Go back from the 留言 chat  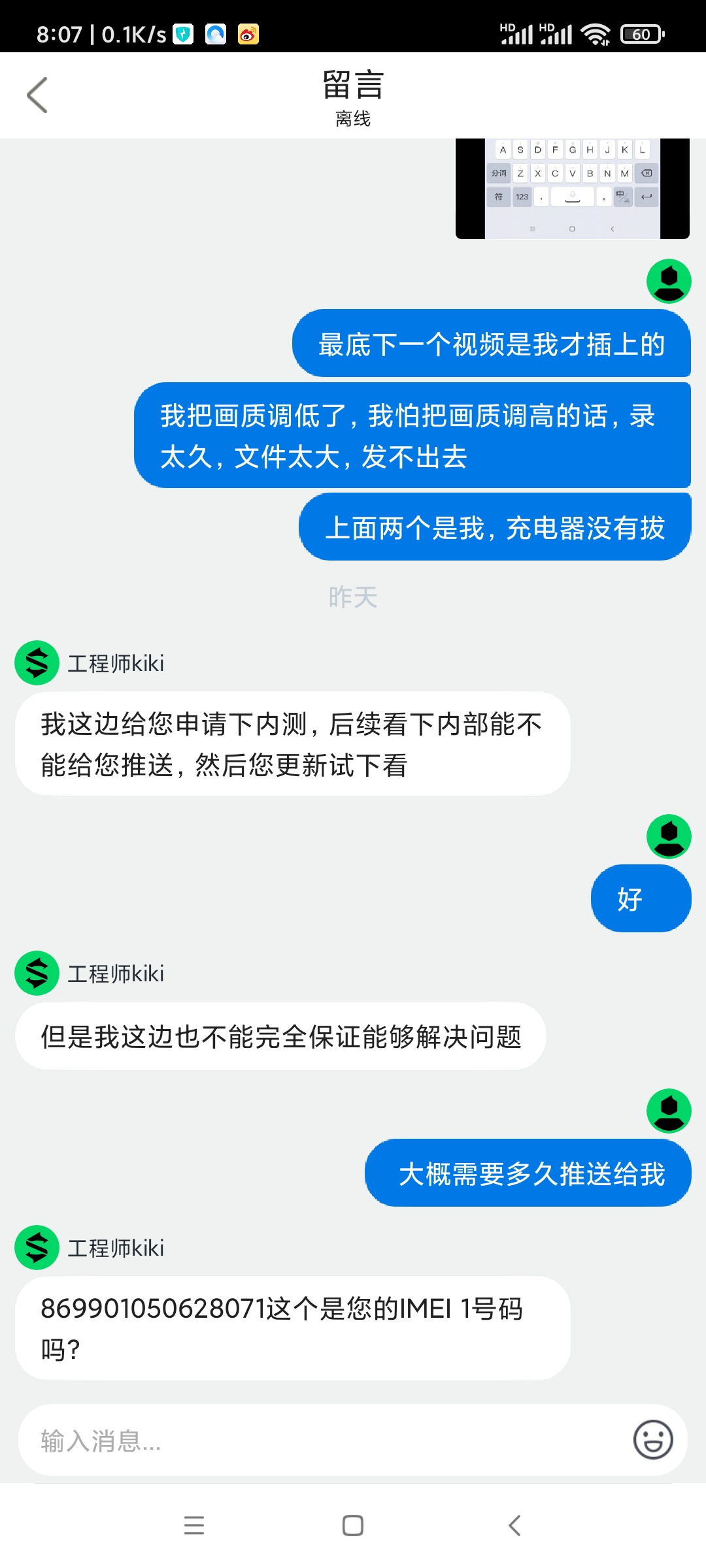[37, 95]
